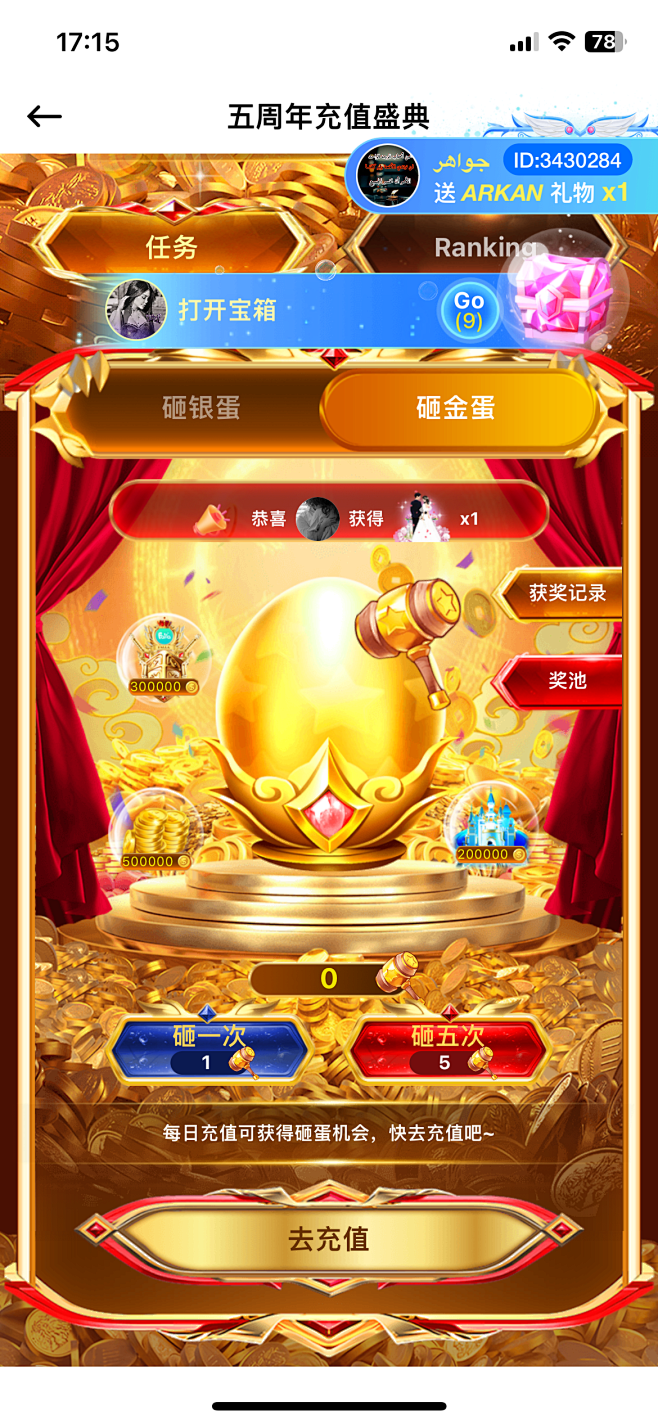
Task: Select the 砸金蛋 tab
Action: [456, 408]
